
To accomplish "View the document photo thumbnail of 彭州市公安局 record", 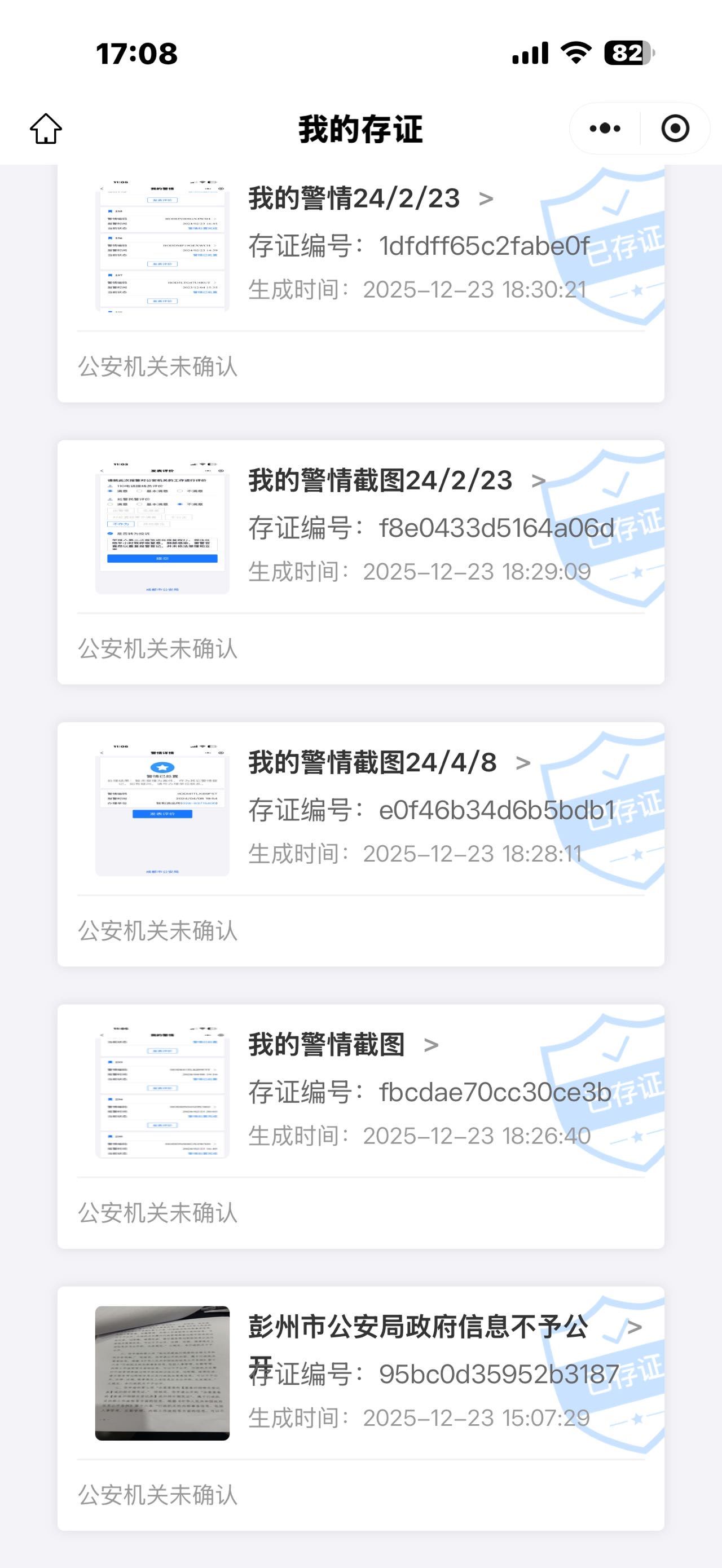I will pos(162,1372).
